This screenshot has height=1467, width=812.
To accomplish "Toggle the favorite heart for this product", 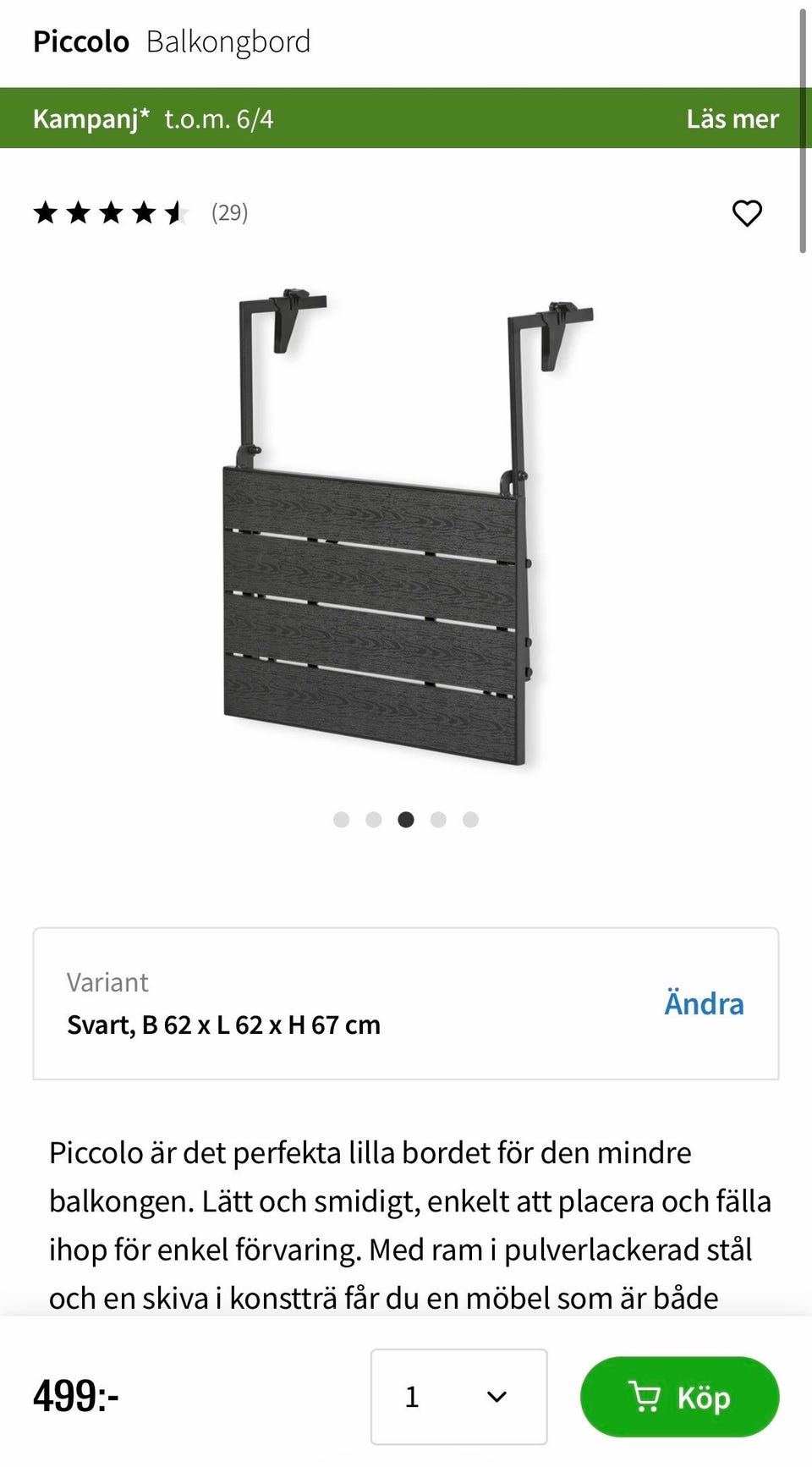I will point(748,213).
